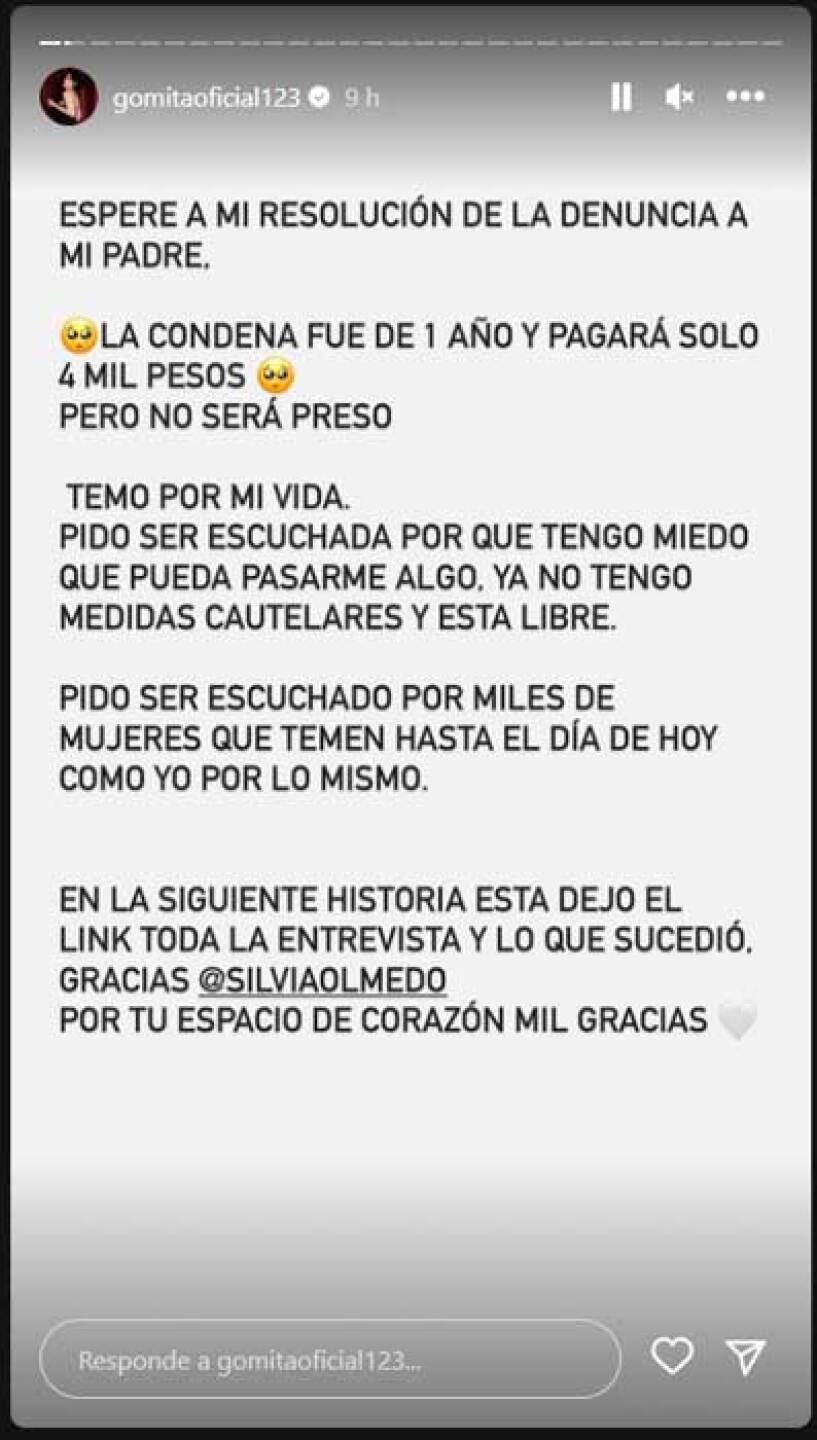Viewport: 817px width, 1440px height.
Task: Open the three-dot options menu
Action: coord(745,97)
